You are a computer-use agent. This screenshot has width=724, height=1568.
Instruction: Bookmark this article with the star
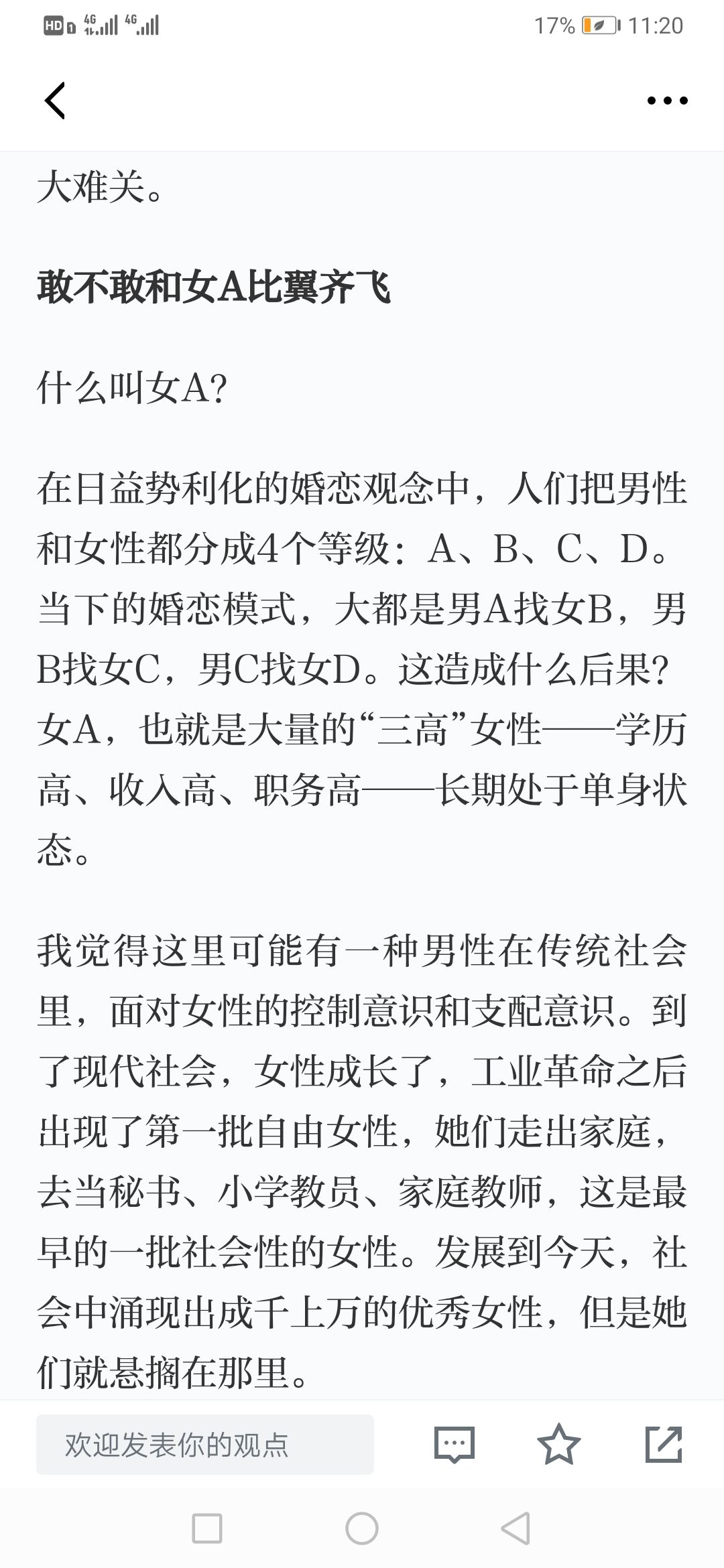click(x=559, y=1444)
